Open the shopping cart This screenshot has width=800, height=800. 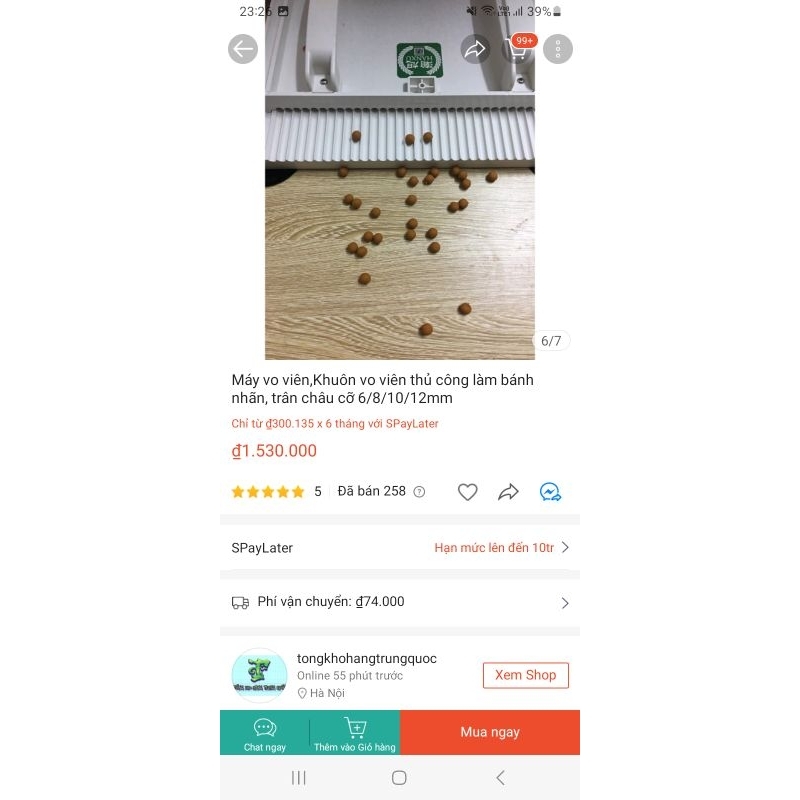[517, 49]
